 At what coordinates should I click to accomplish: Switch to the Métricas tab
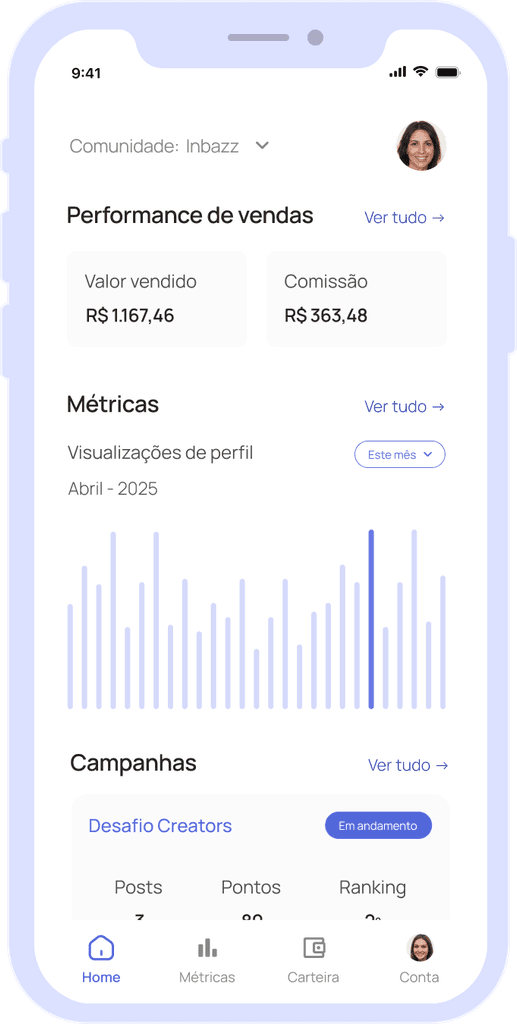(x=207, y=959)
